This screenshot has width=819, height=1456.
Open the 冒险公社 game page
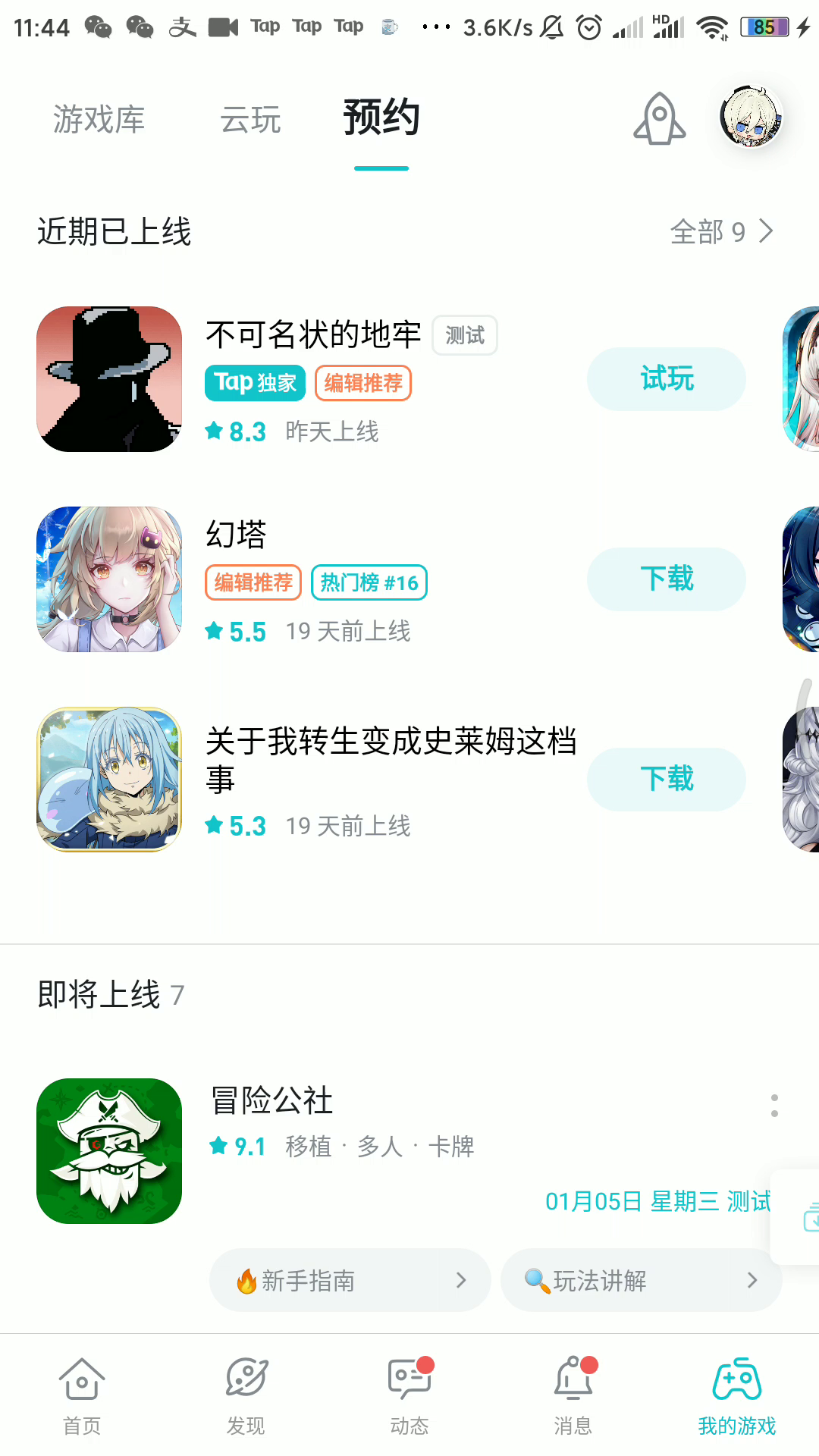[271, 1100]
